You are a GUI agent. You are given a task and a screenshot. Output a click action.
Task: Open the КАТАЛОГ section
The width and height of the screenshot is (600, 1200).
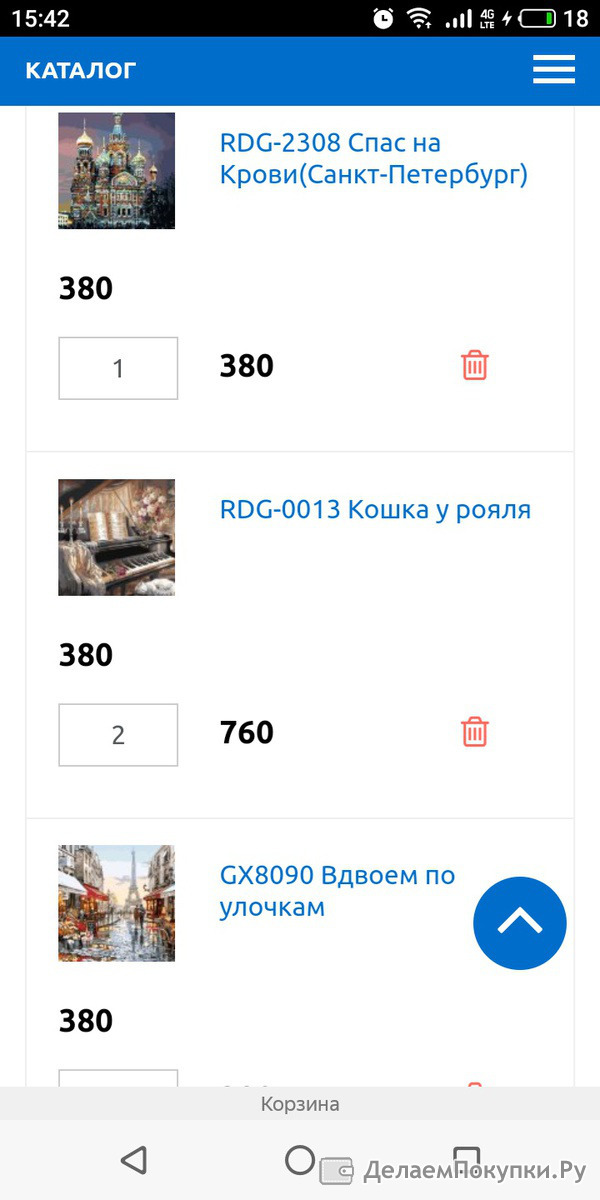tap(80, 70)
